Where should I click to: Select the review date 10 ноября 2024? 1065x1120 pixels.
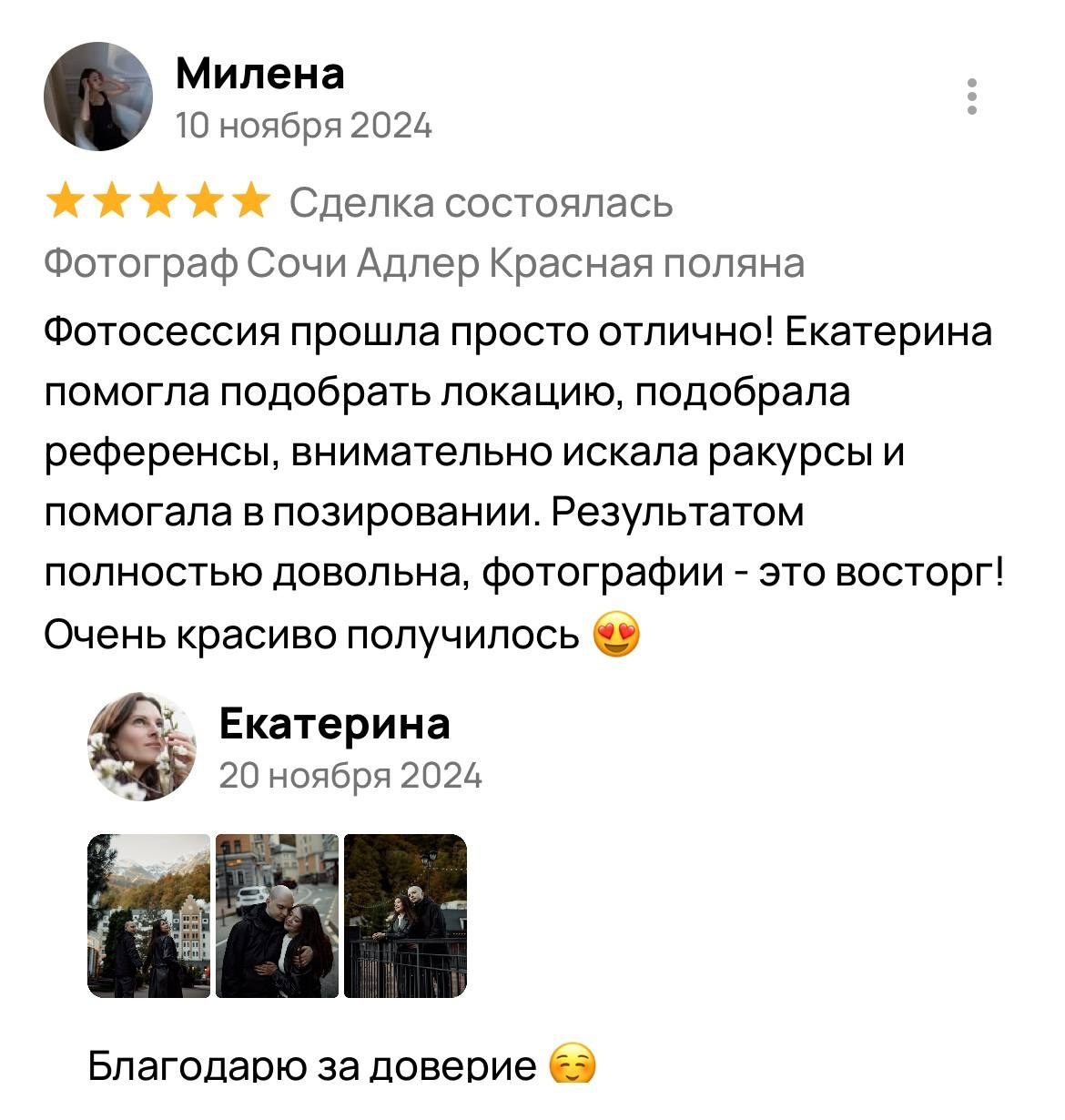305,125
